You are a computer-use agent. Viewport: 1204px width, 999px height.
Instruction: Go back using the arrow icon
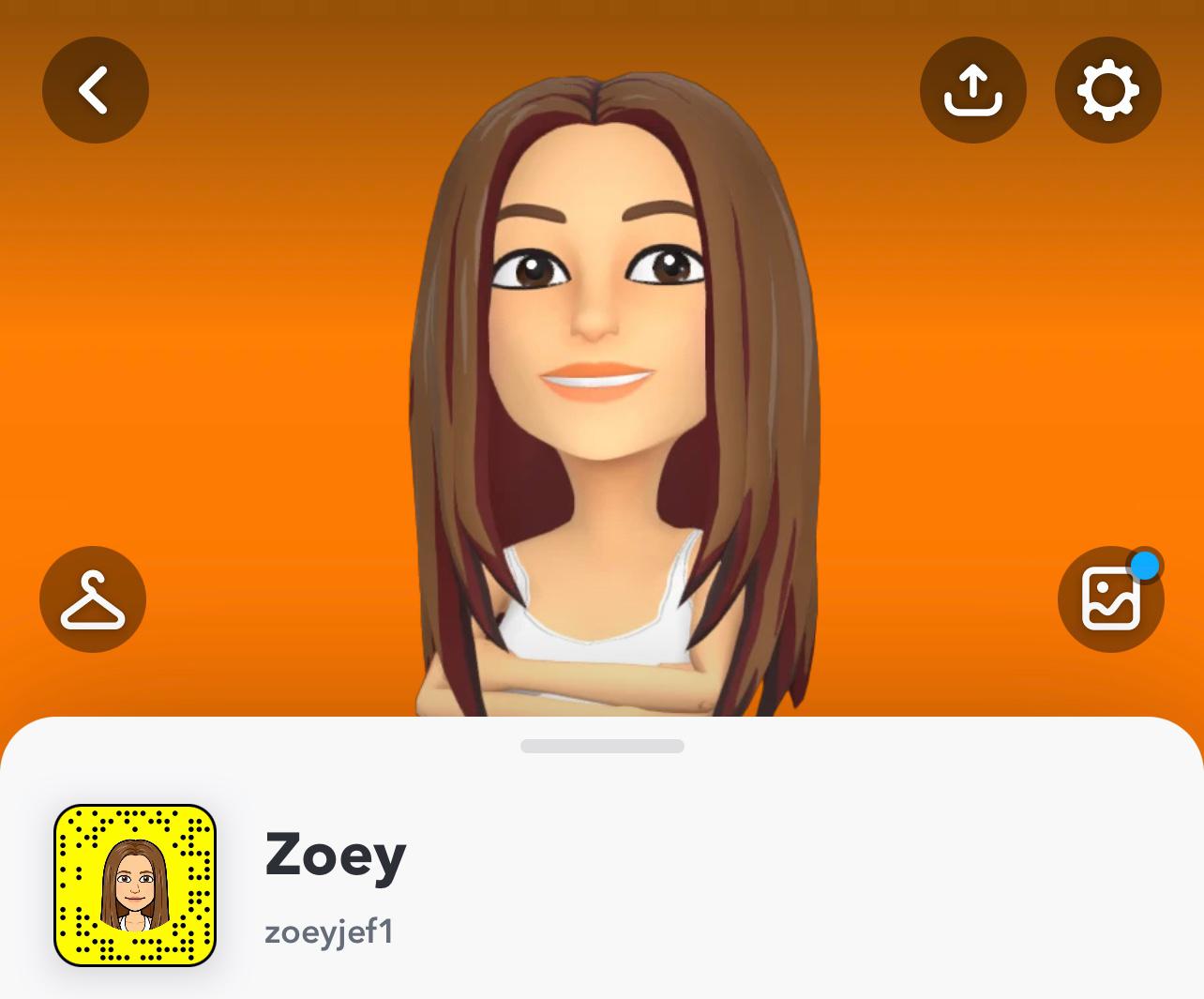pyautogui.click(x=95, y=90)
